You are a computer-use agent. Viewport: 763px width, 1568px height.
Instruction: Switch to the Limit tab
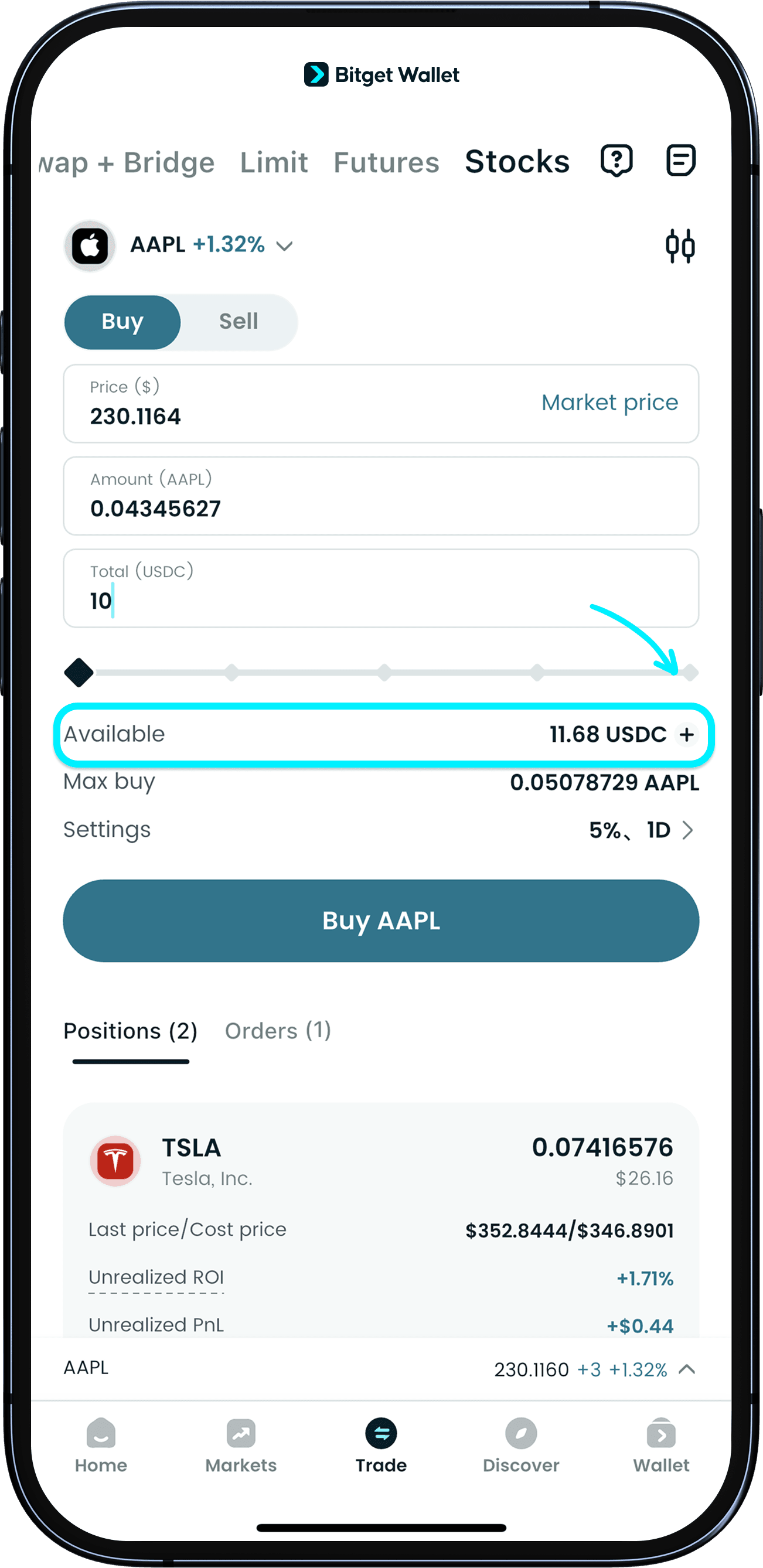click(x=274, y=162)
